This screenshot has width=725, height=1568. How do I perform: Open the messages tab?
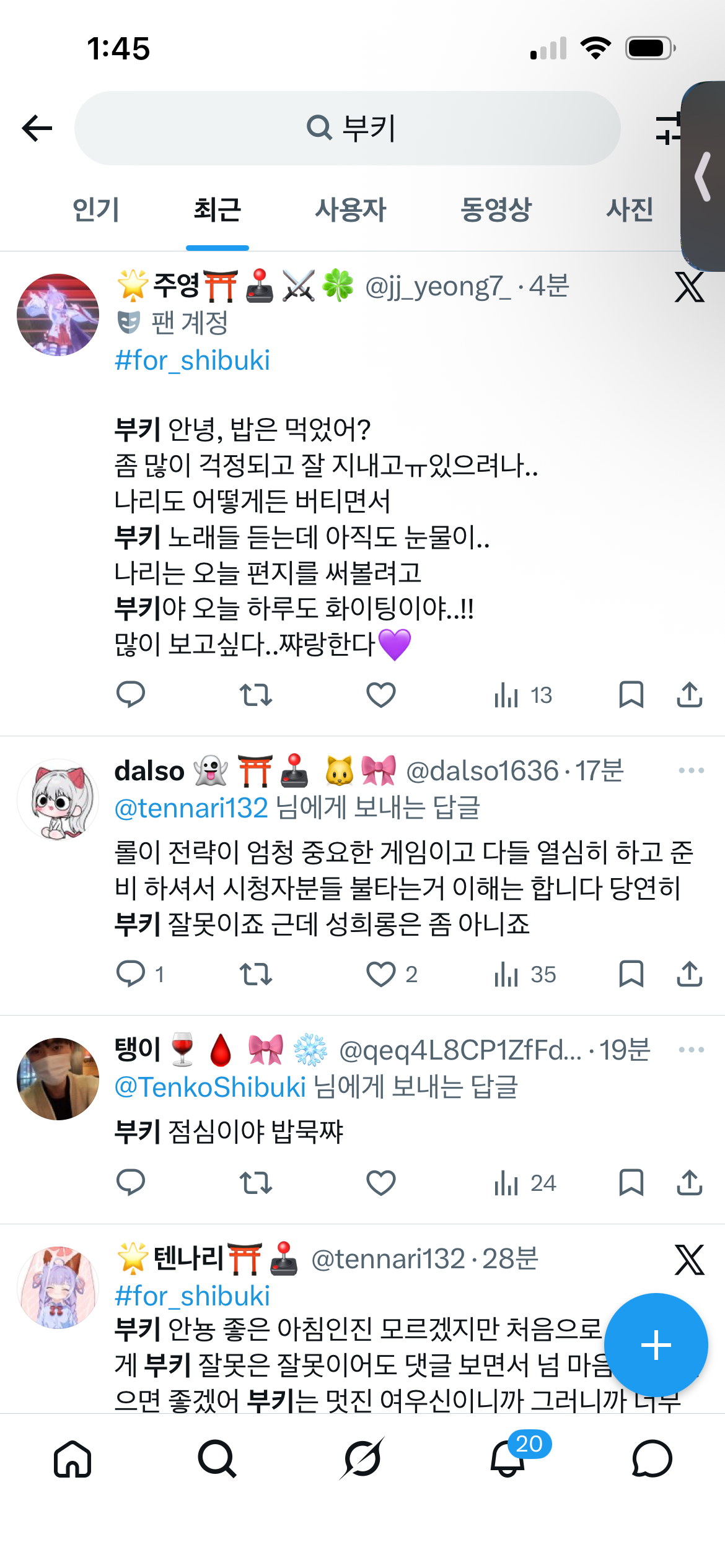pos(652,1459)
